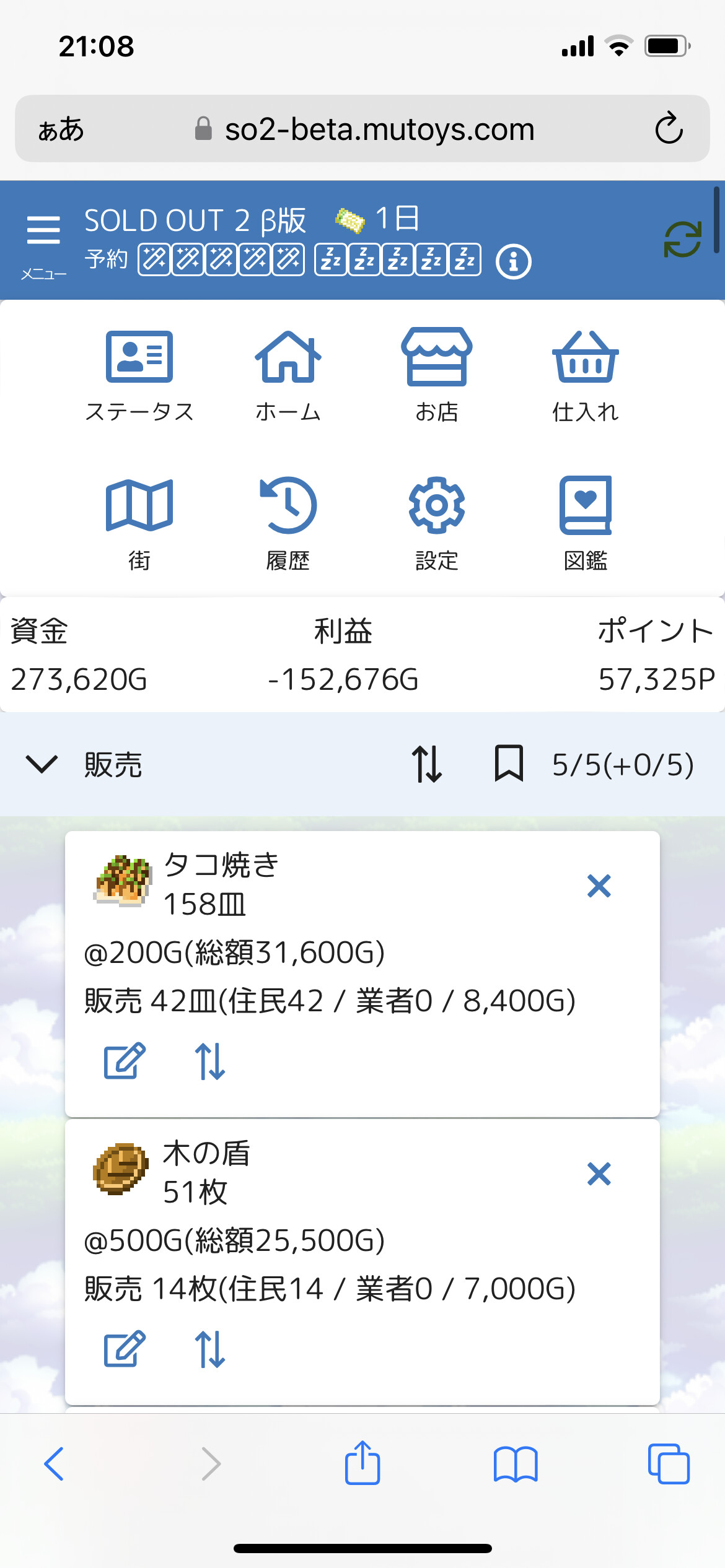Screen dimensions: 725x1568
Task: View 履歴 history
Action: pos(288,524)
